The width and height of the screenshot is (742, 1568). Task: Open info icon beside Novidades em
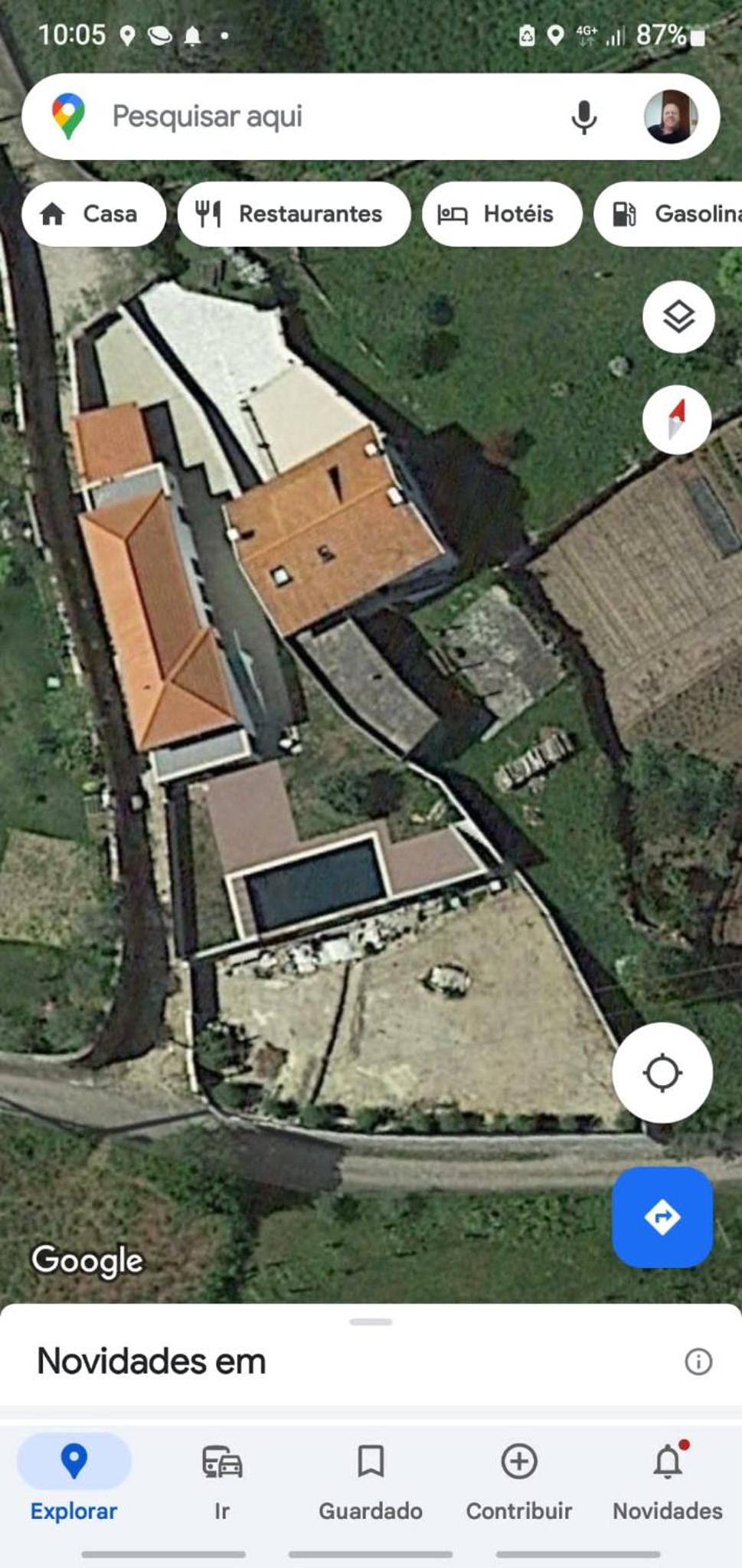698,1362
